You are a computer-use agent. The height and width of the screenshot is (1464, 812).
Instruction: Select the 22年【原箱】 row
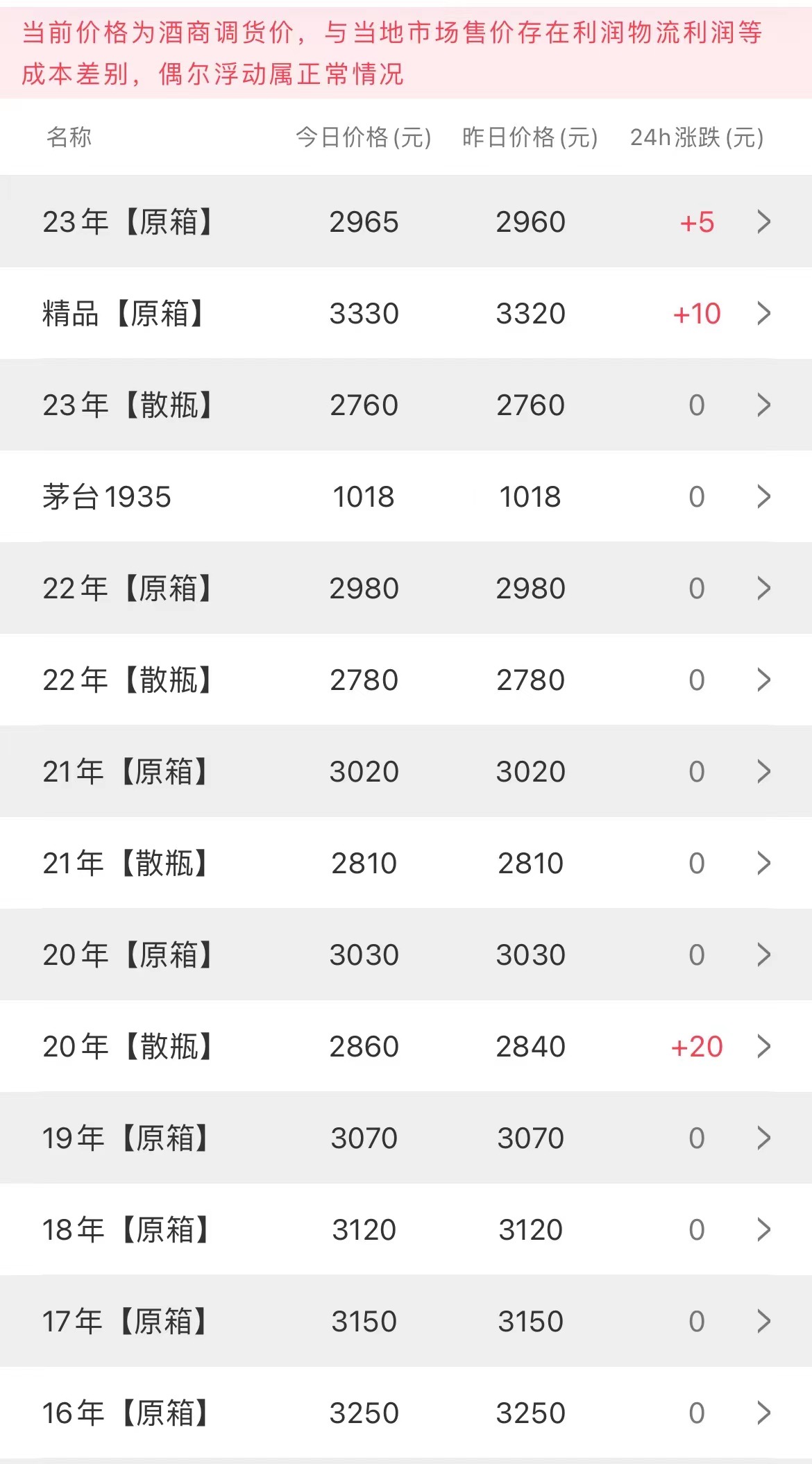(406, 588)
